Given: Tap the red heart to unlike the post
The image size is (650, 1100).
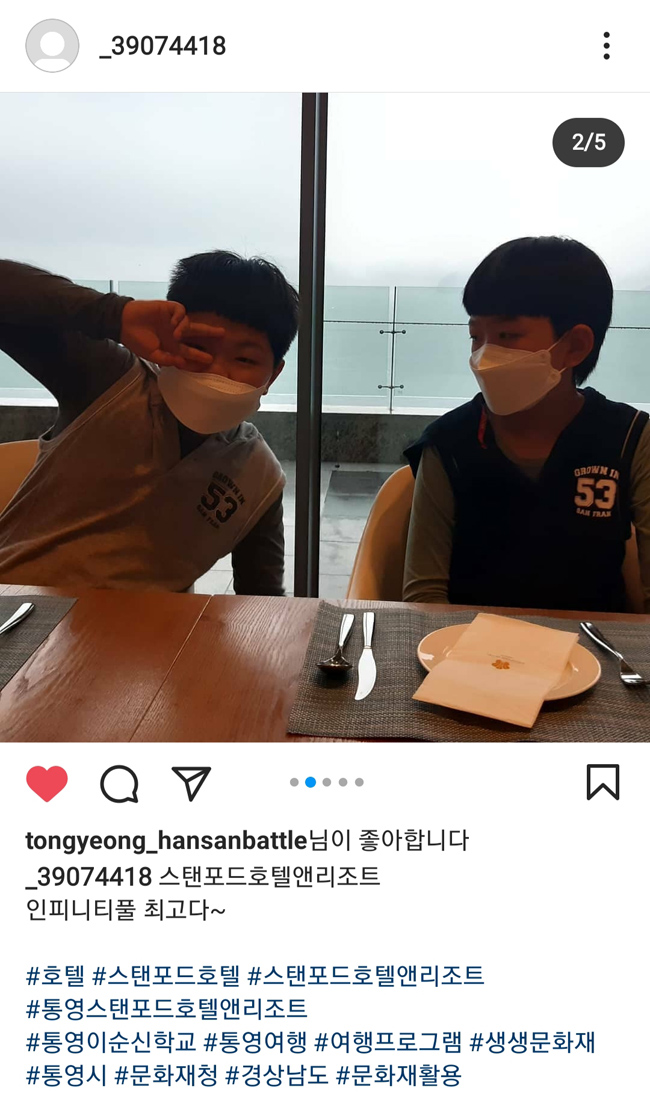Looking at the screenshot, I should [x=47, y=784].
